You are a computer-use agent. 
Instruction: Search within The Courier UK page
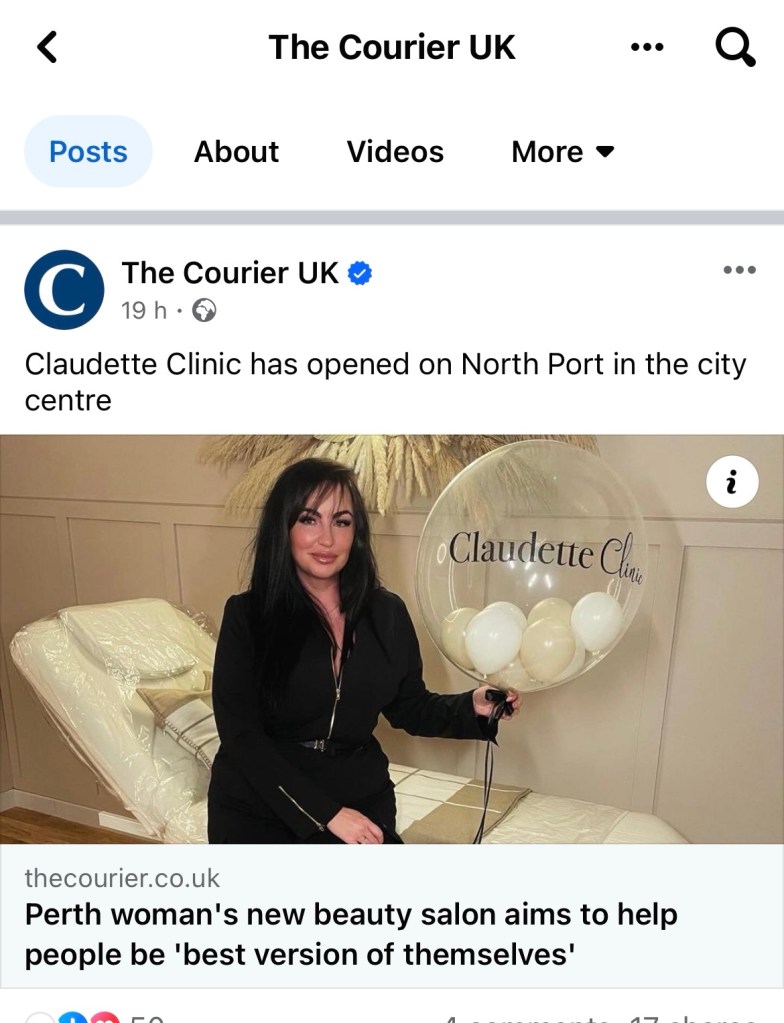coord(736,47)
